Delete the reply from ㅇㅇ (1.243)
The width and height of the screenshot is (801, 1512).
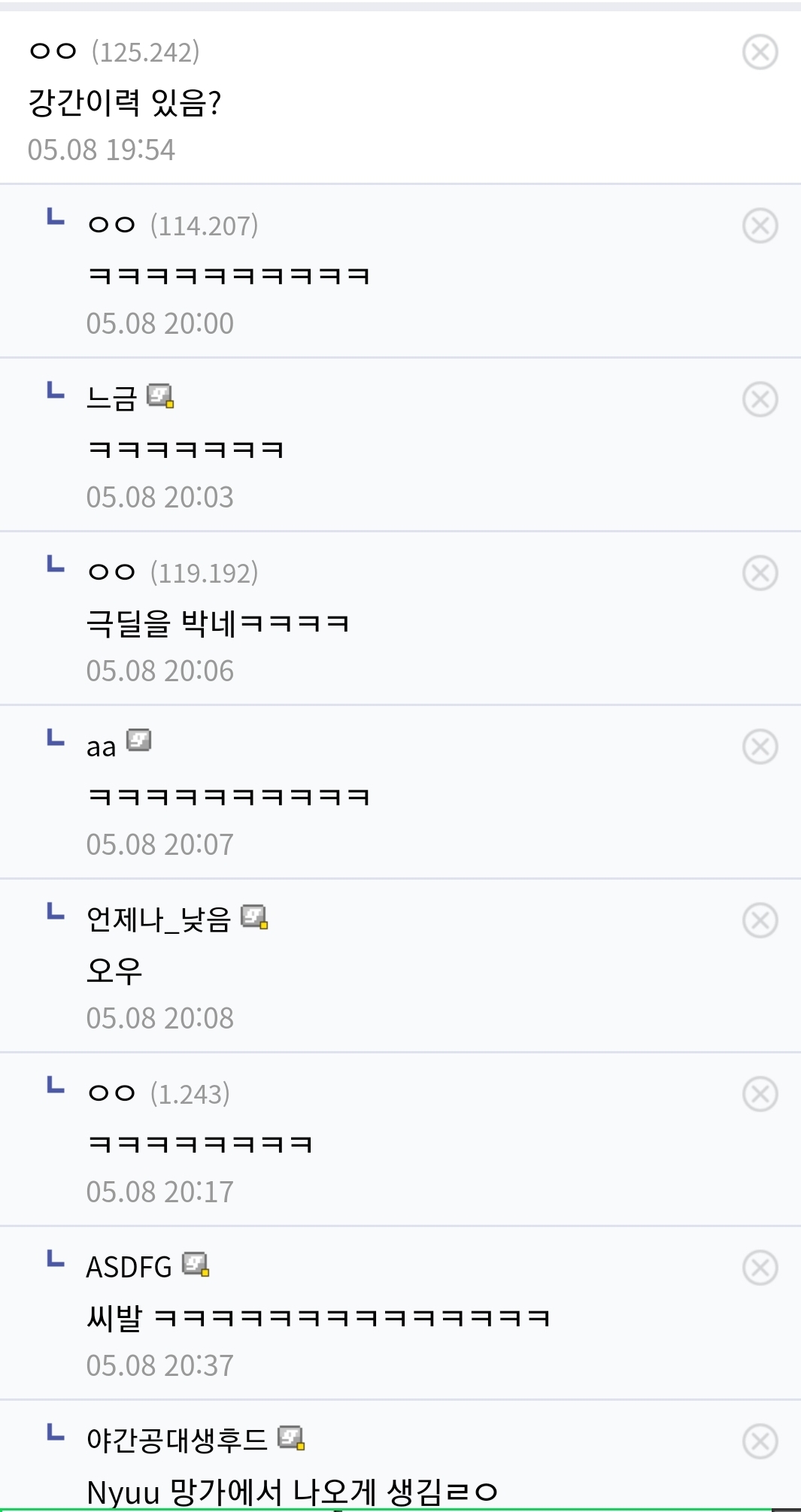pyautogui.click(x=760, y=1094)
